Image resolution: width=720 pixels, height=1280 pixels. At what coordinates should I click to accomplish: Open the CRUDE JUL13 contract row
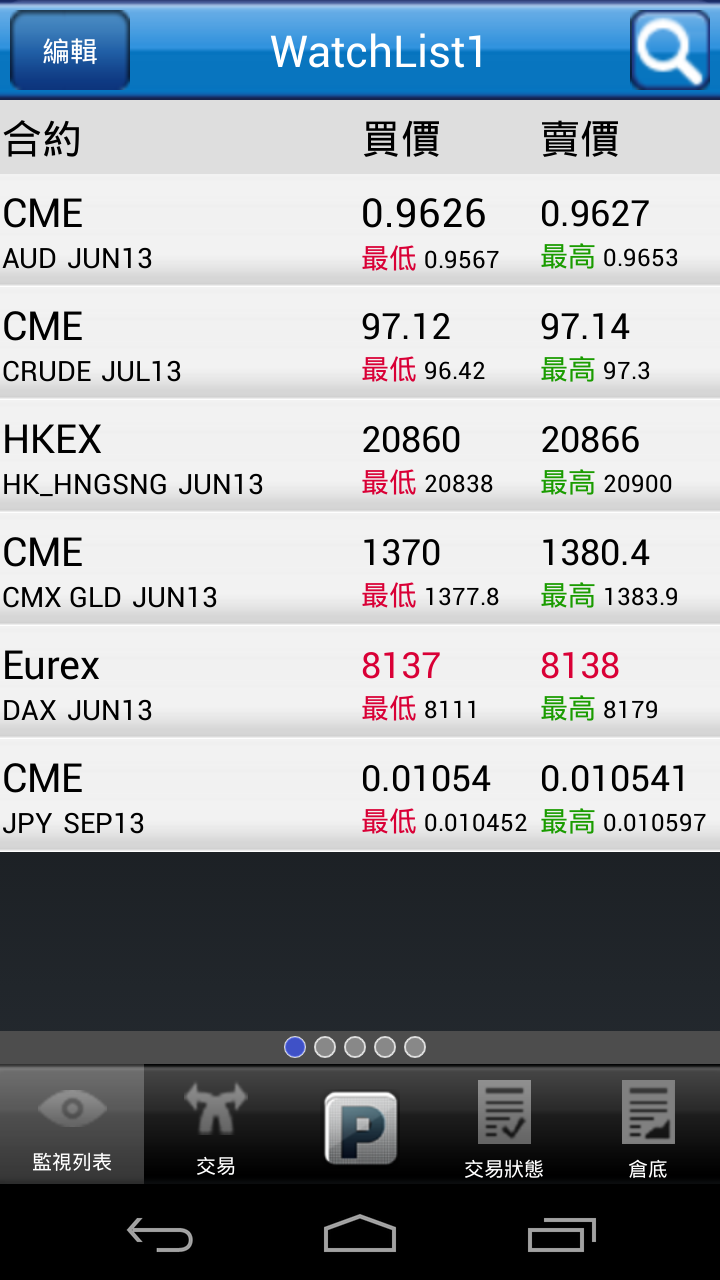point(360,345)
